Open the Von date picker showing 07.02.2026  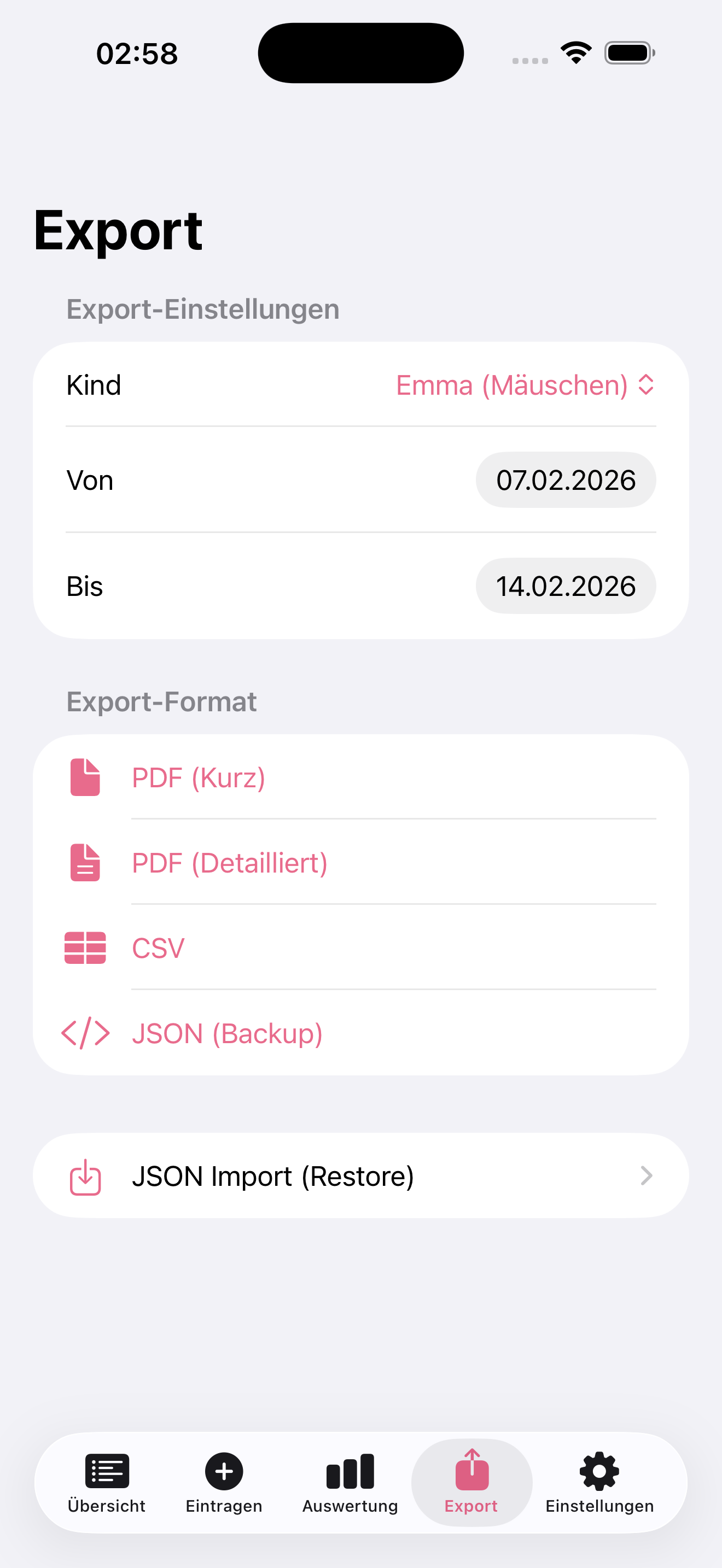(565, 479)
